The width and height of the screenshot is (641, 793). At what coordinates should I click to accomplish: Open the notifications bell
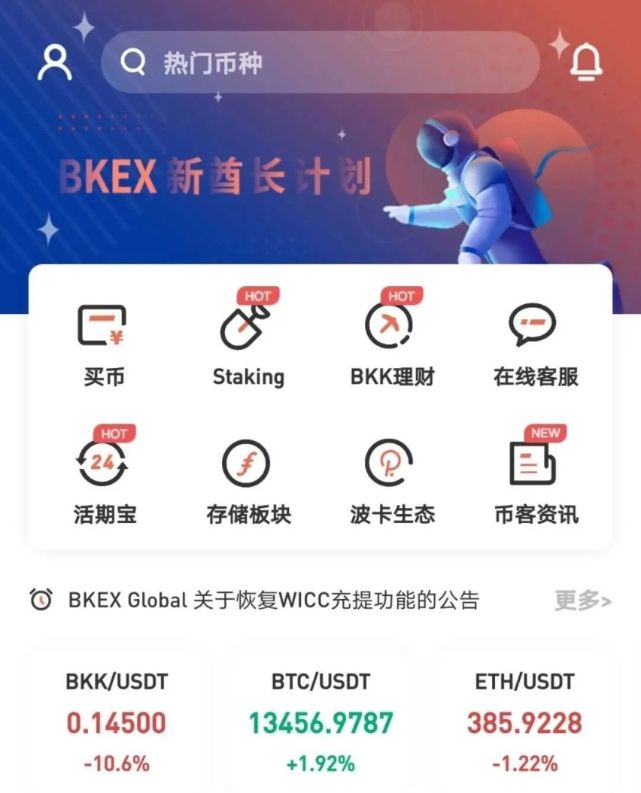[586, 62]
